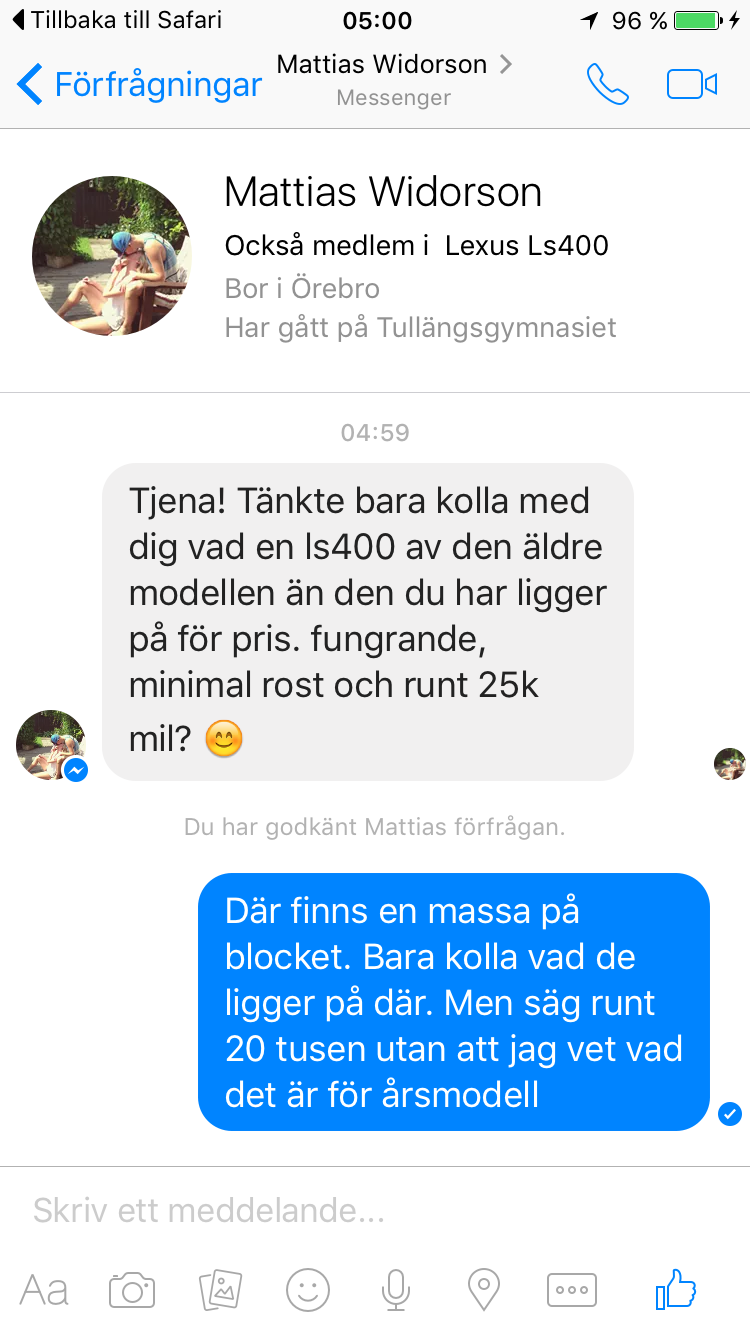The width and height of the screenshot is (750, 1334).
Task: Share your location via the pin icon
Action: [x=484, y=1290]
